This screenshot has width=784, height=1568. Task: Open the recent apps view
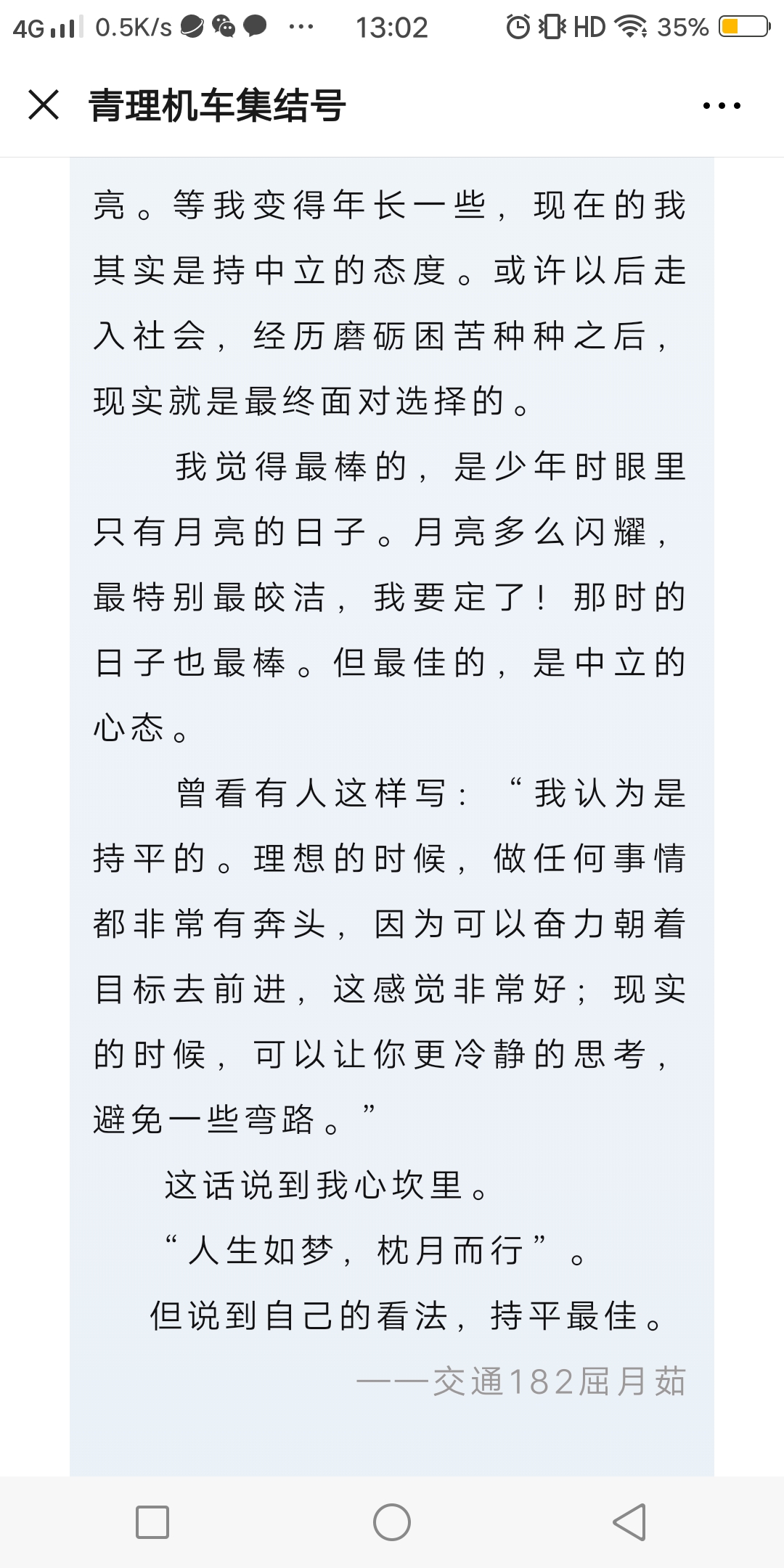pos(152,1522)
